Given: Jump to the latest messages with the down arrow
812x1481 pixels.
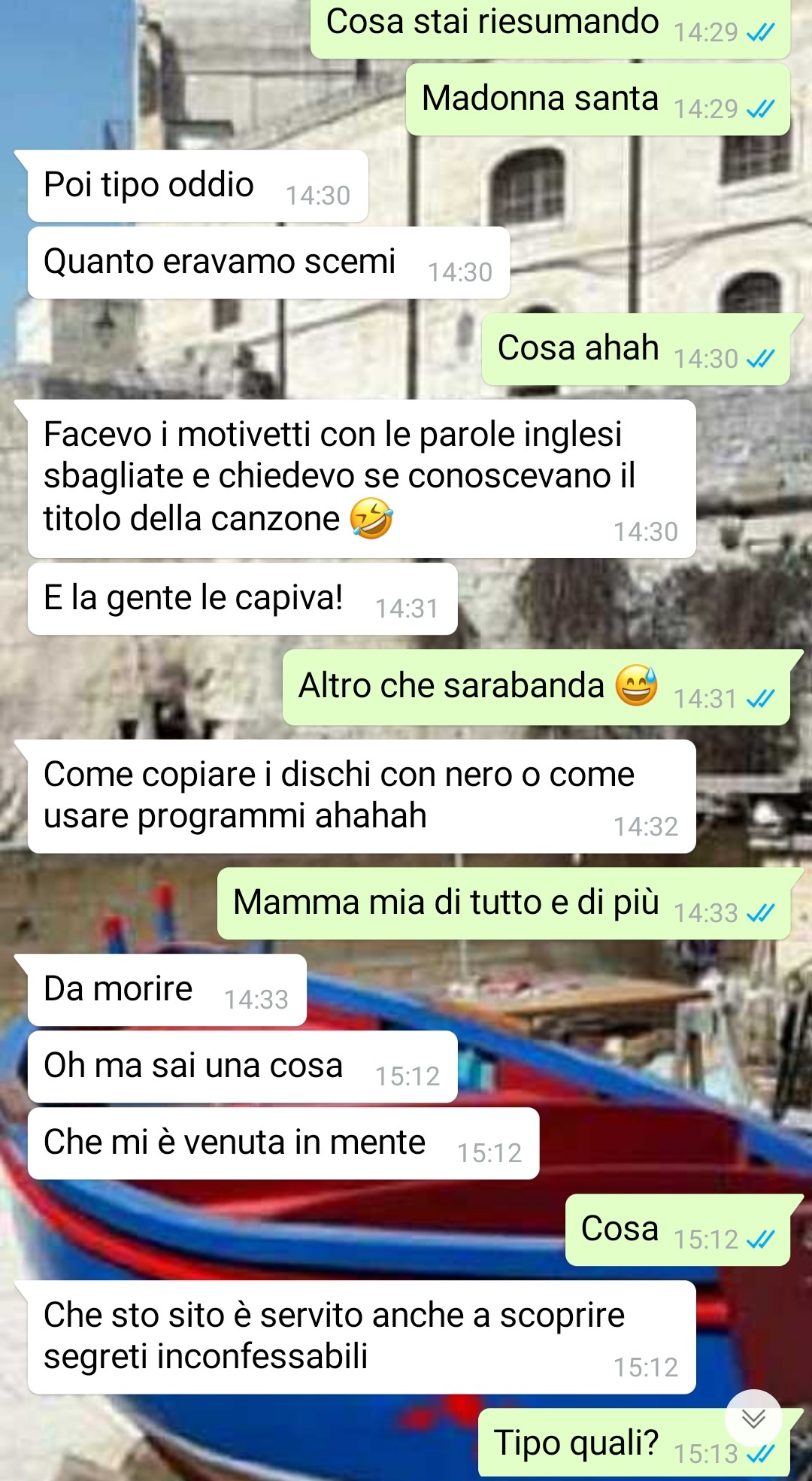Looking at the screenshot, I should pos(753,1419).
